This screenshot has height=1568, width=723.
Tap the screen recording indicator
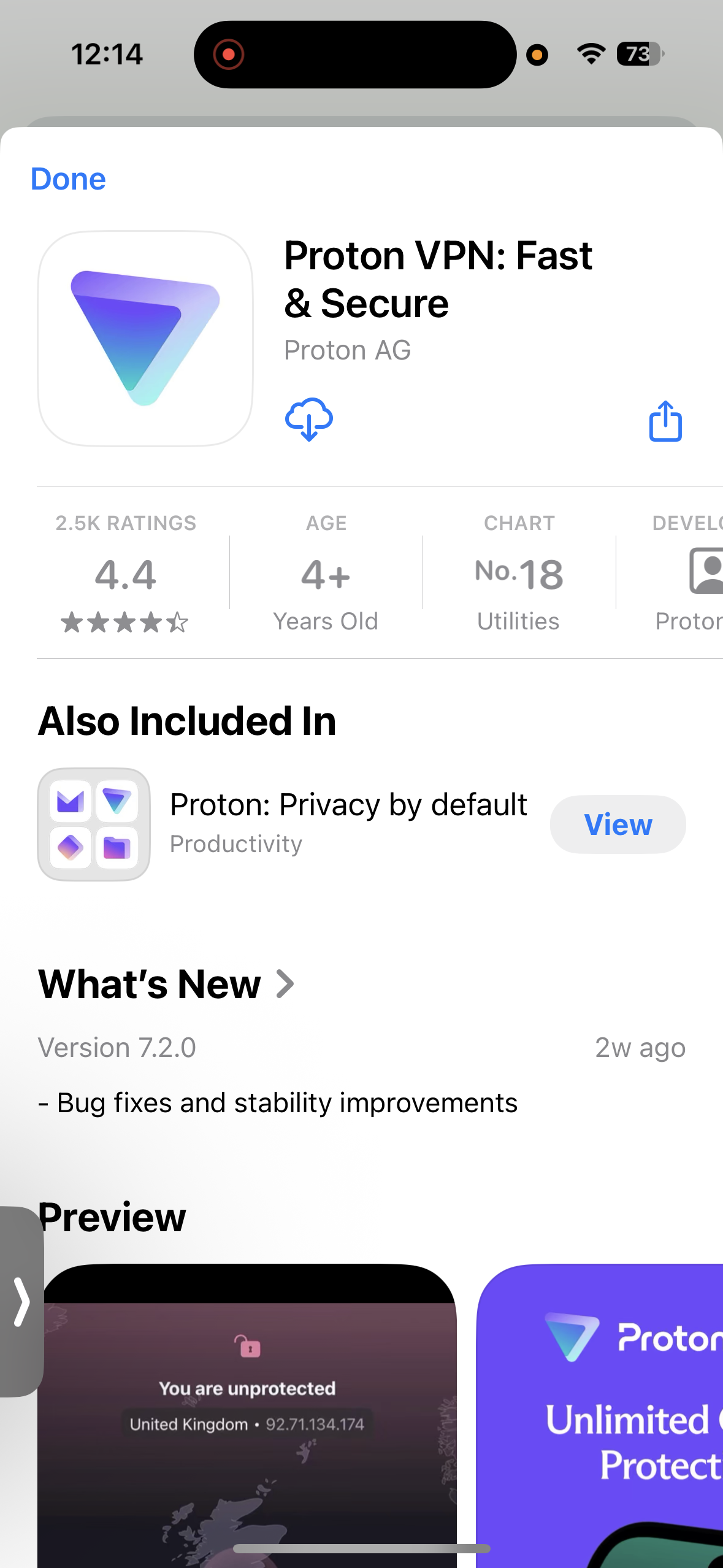[229, 55]
